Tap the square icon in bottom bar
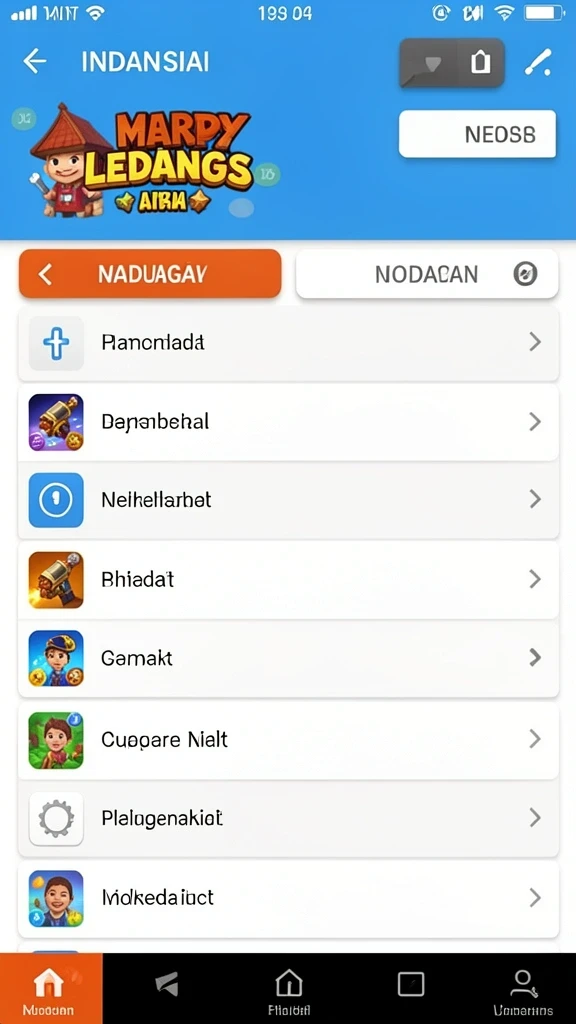 tap(411, 984)
